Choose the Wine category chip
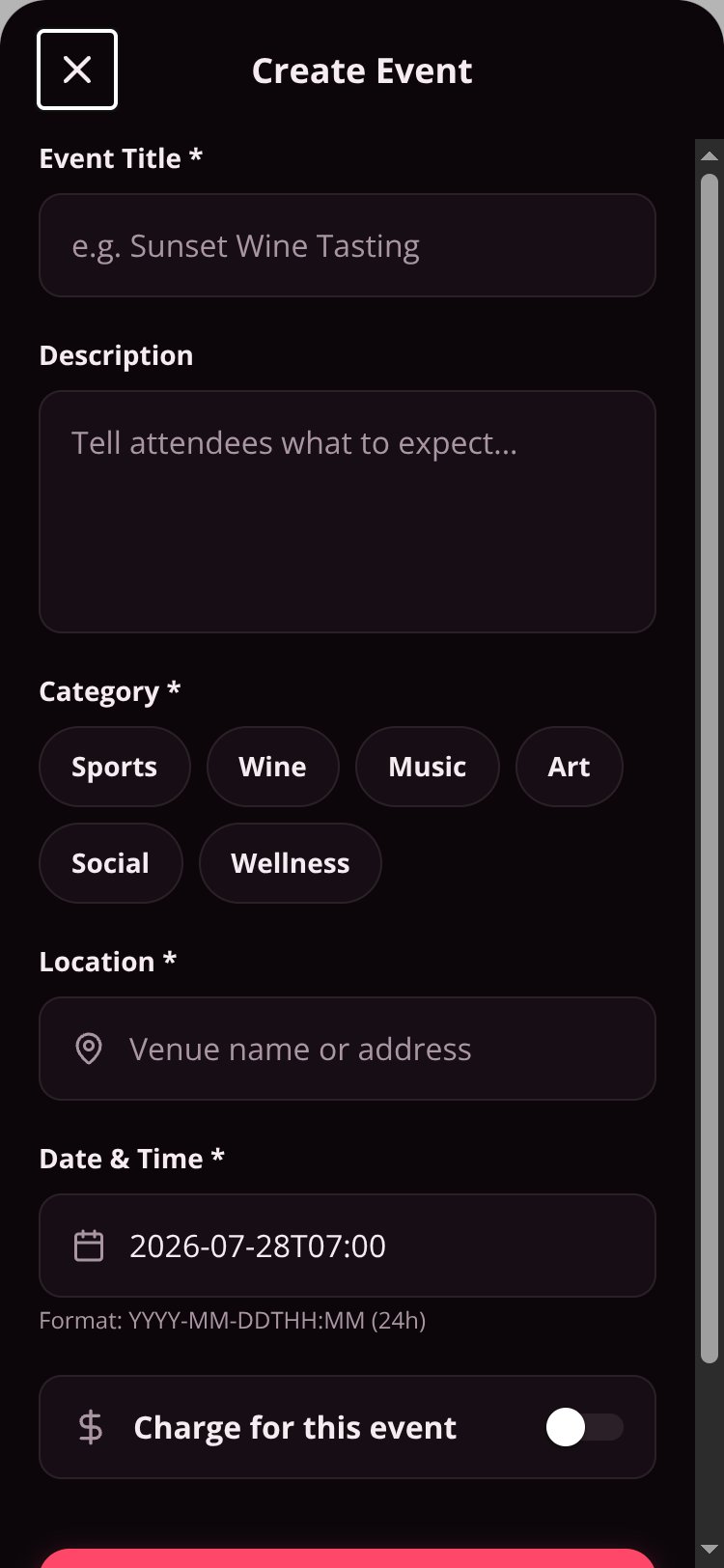Image resolution: width=724 pixels, height=1568 pixels. pyautogui.click(x=273, y=767)
